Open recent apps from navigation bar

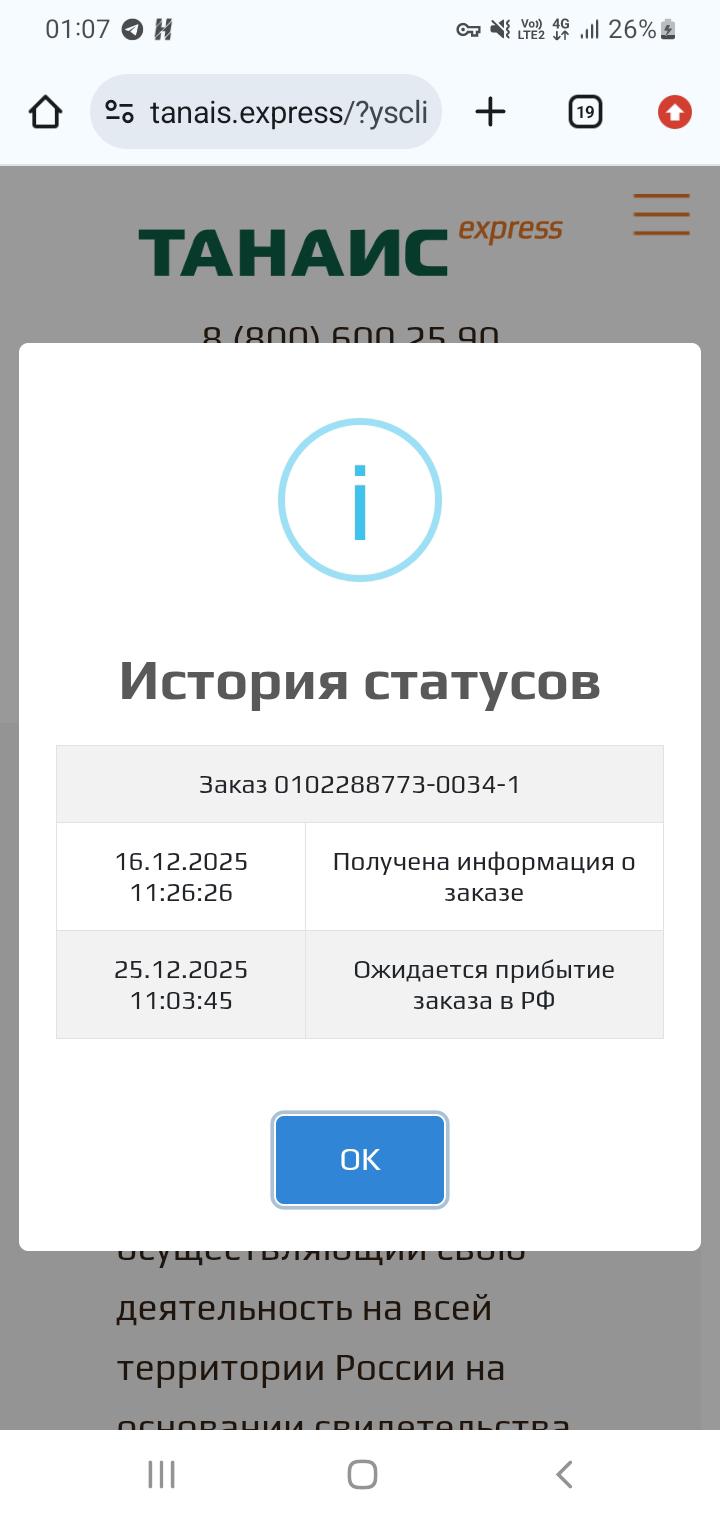click(x=161, y=1474)
